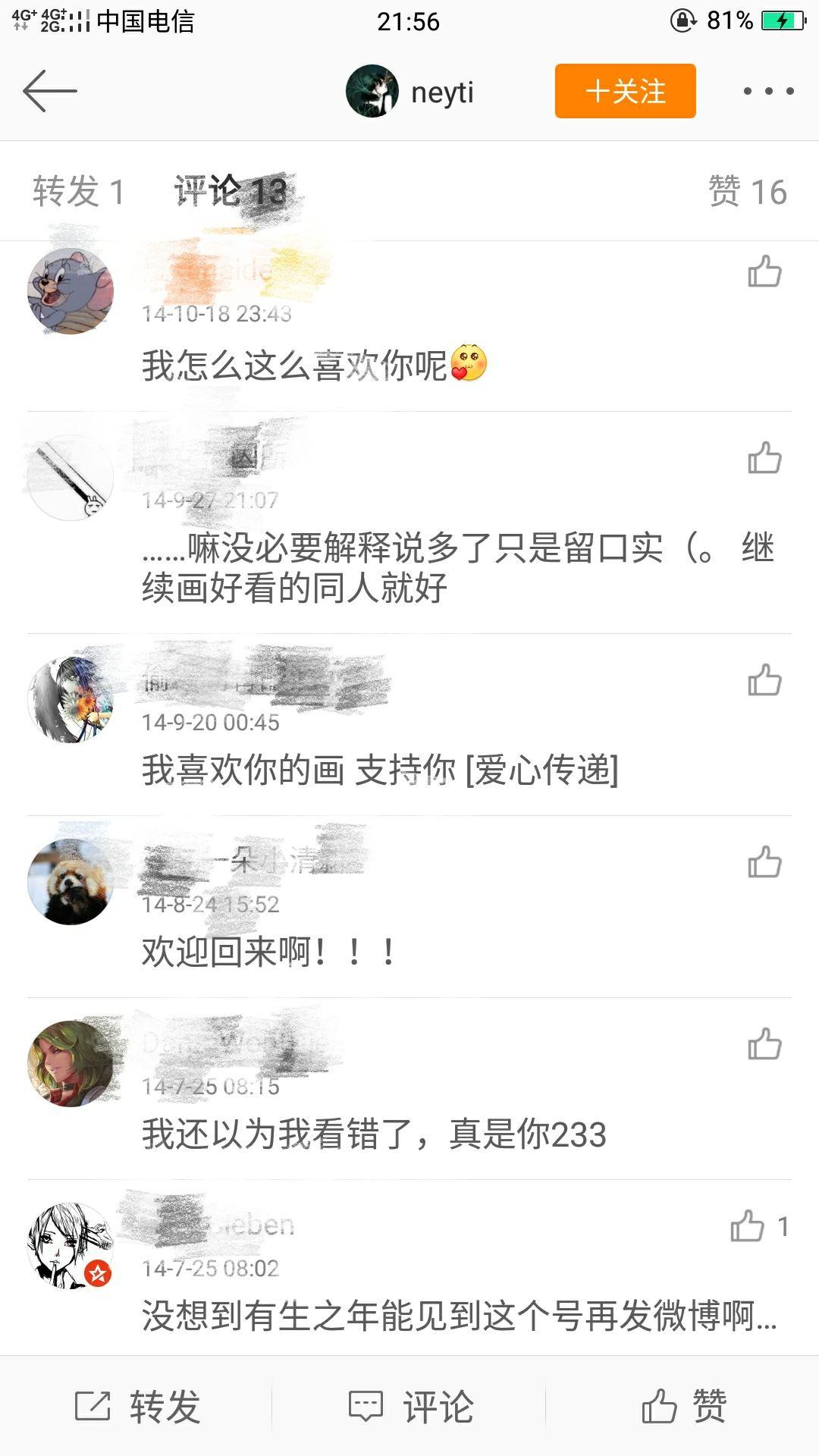Open the comment 欢迎回来啊！！！ to reply

coord(269,952)
